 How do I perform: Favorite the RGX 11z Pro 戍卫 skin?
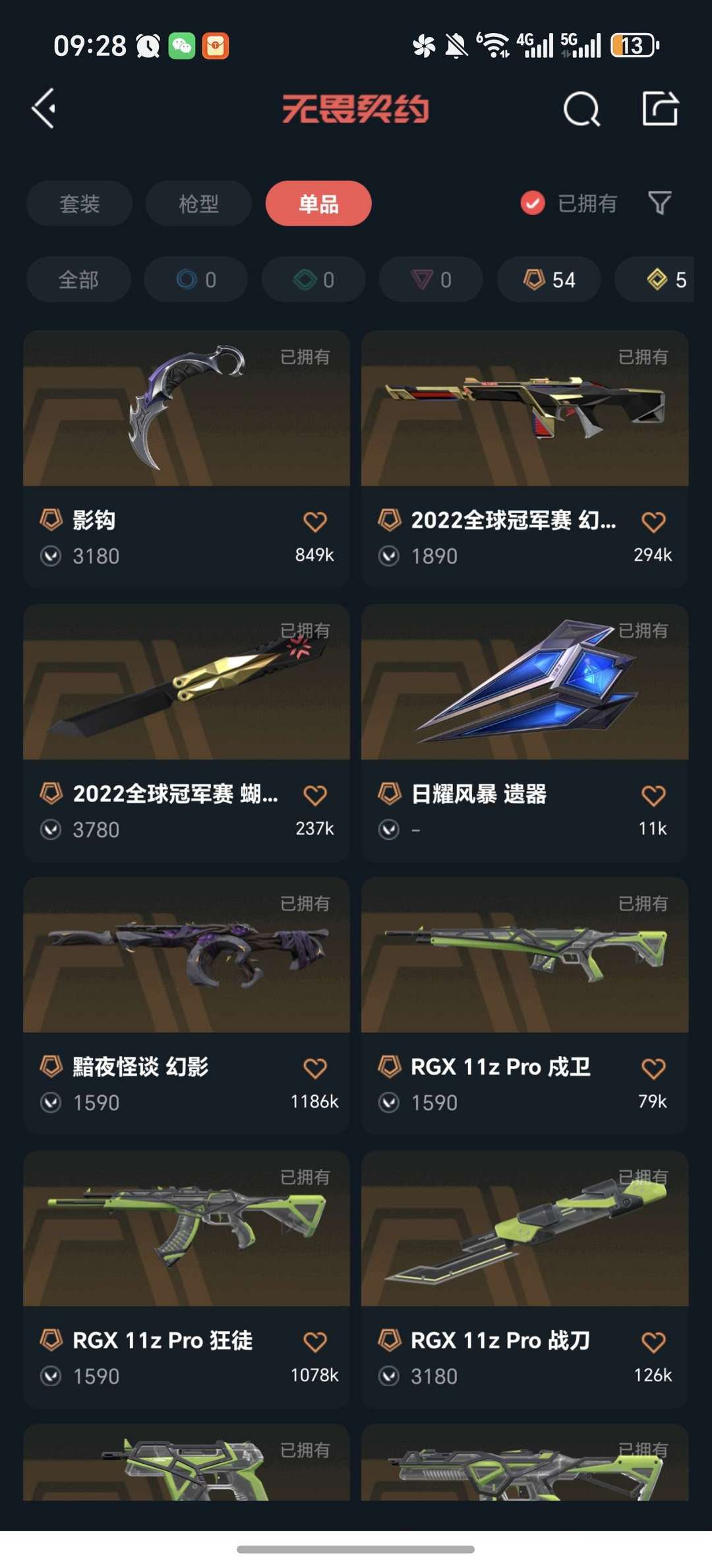653,1068
